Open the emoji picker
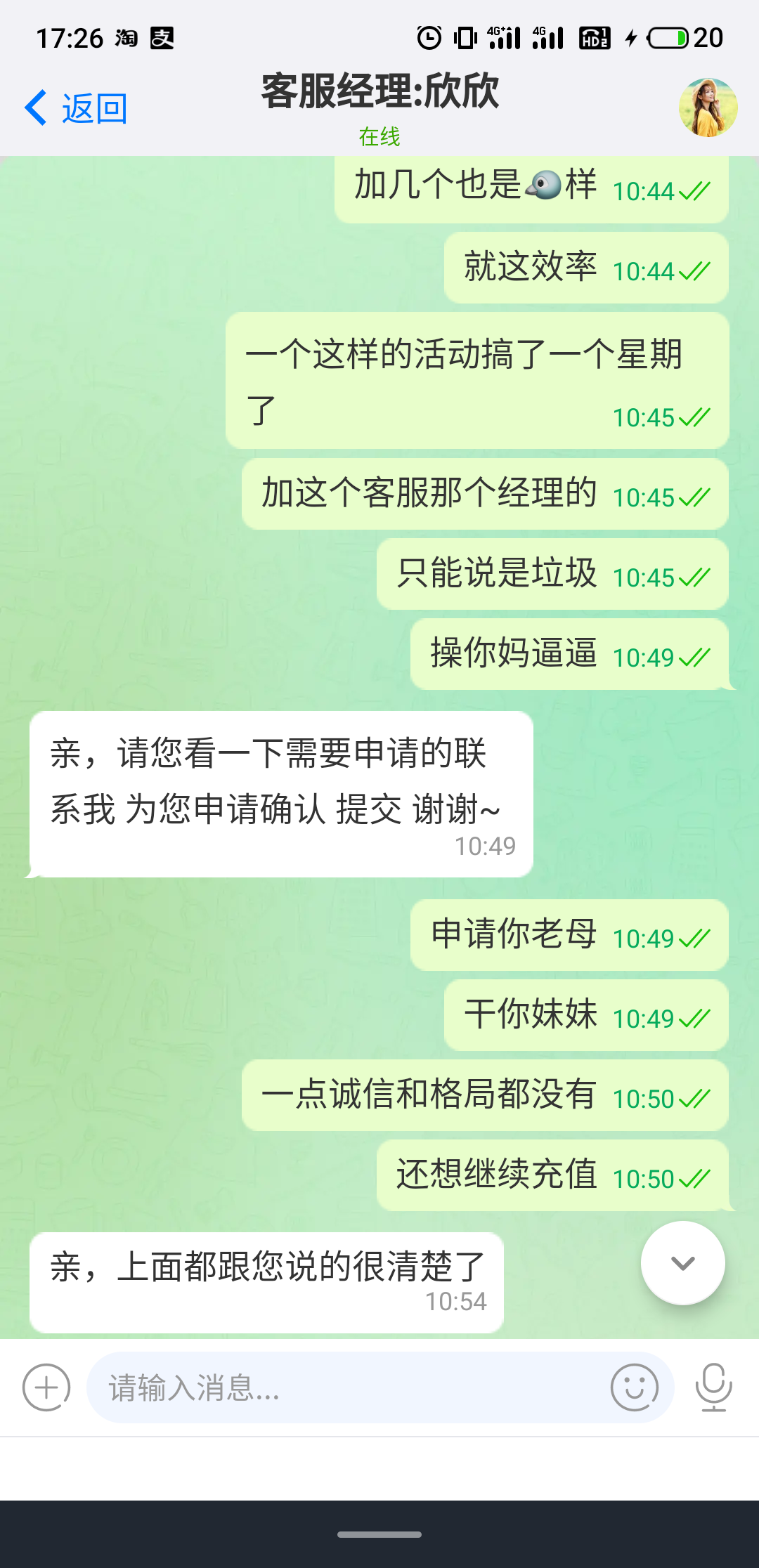 (635, 1387)
